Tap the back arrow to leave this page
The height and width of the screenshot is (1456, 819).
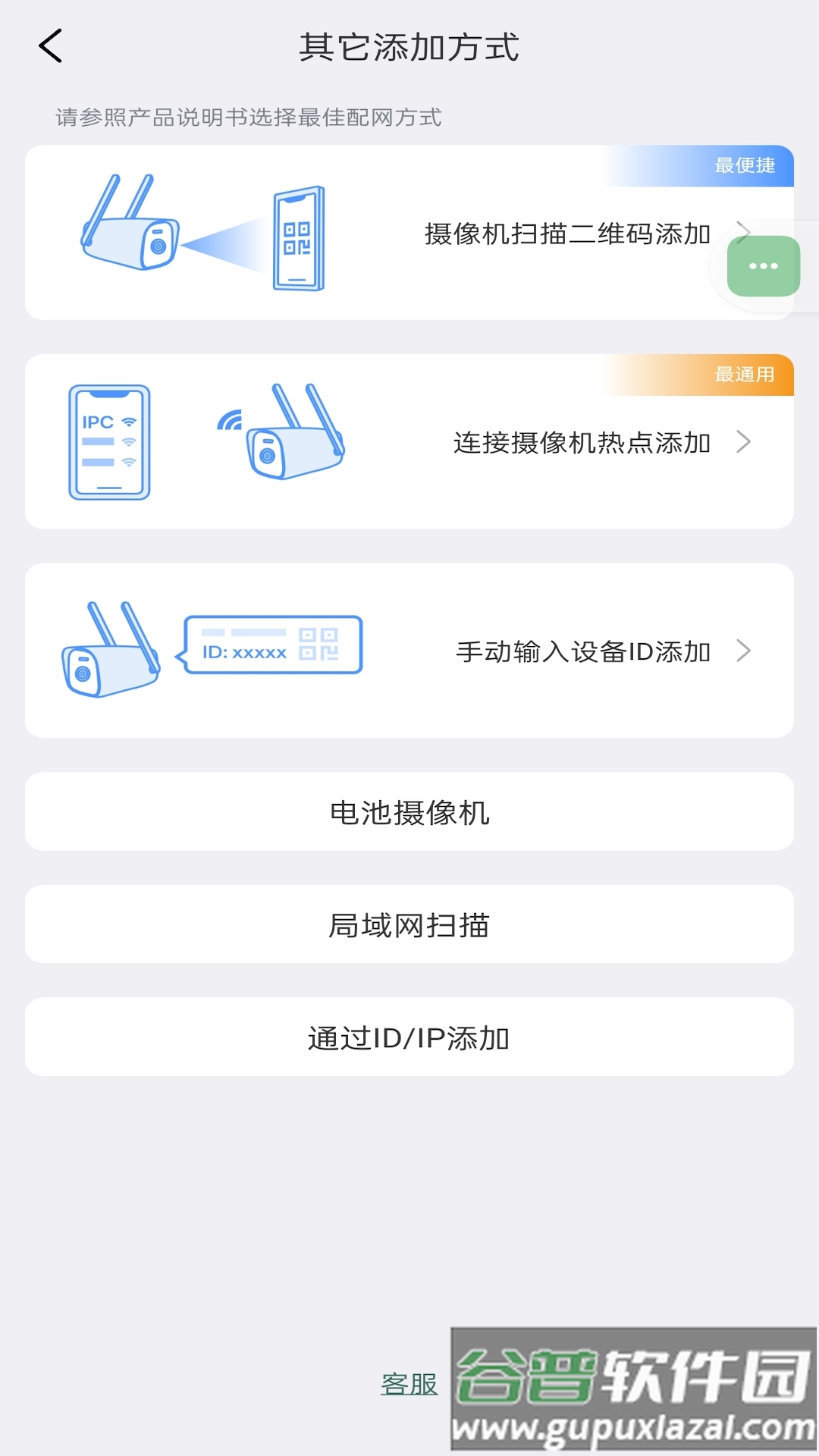50,45
